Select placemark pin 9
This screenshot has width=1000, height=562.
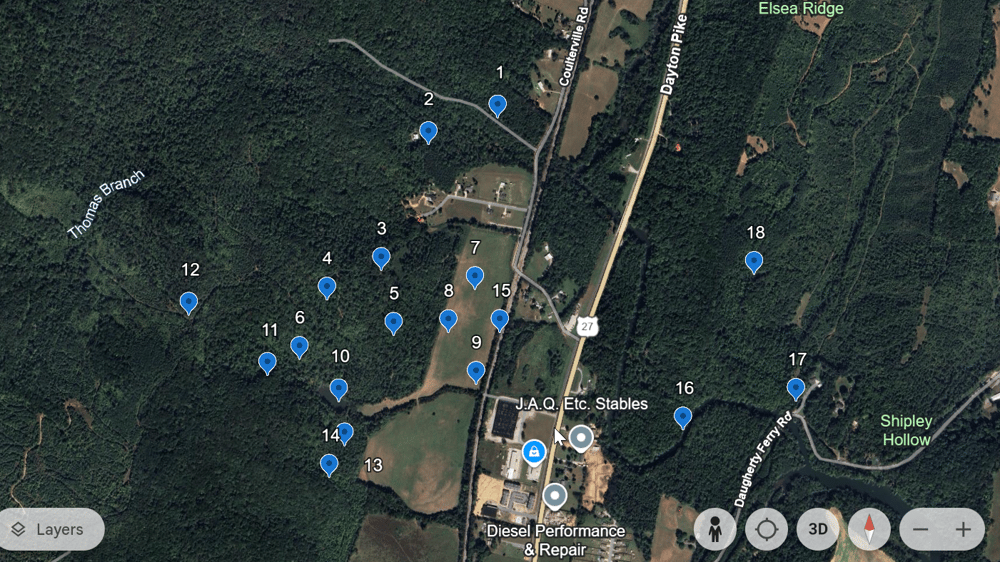[x=476, y=371]
